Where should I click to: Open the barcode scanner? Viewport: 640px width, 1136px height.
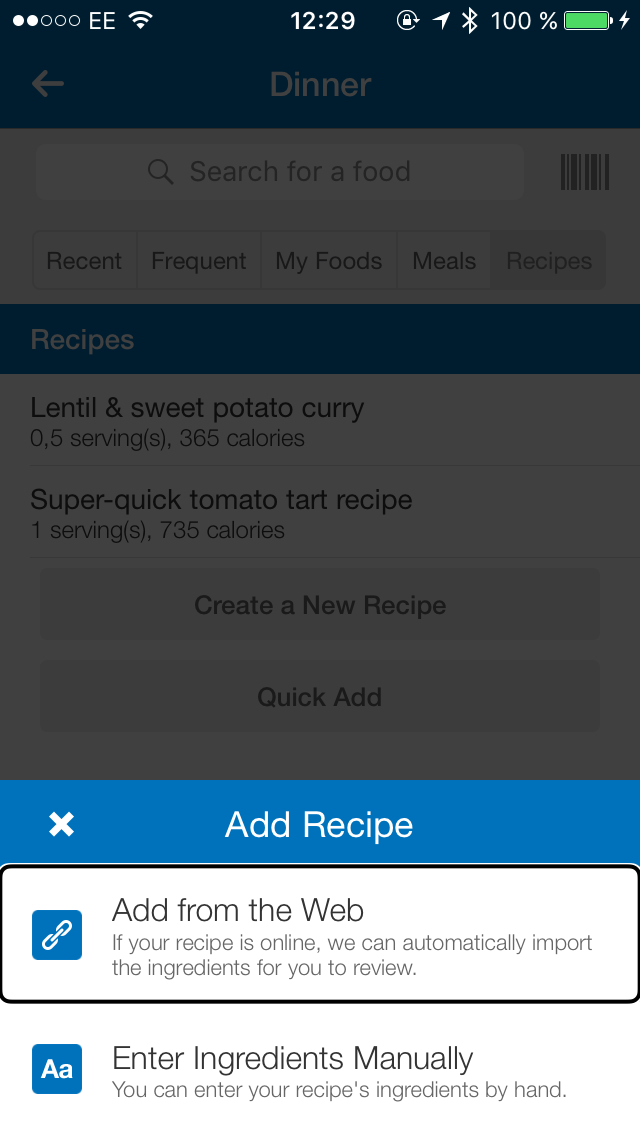coord(585,172)
